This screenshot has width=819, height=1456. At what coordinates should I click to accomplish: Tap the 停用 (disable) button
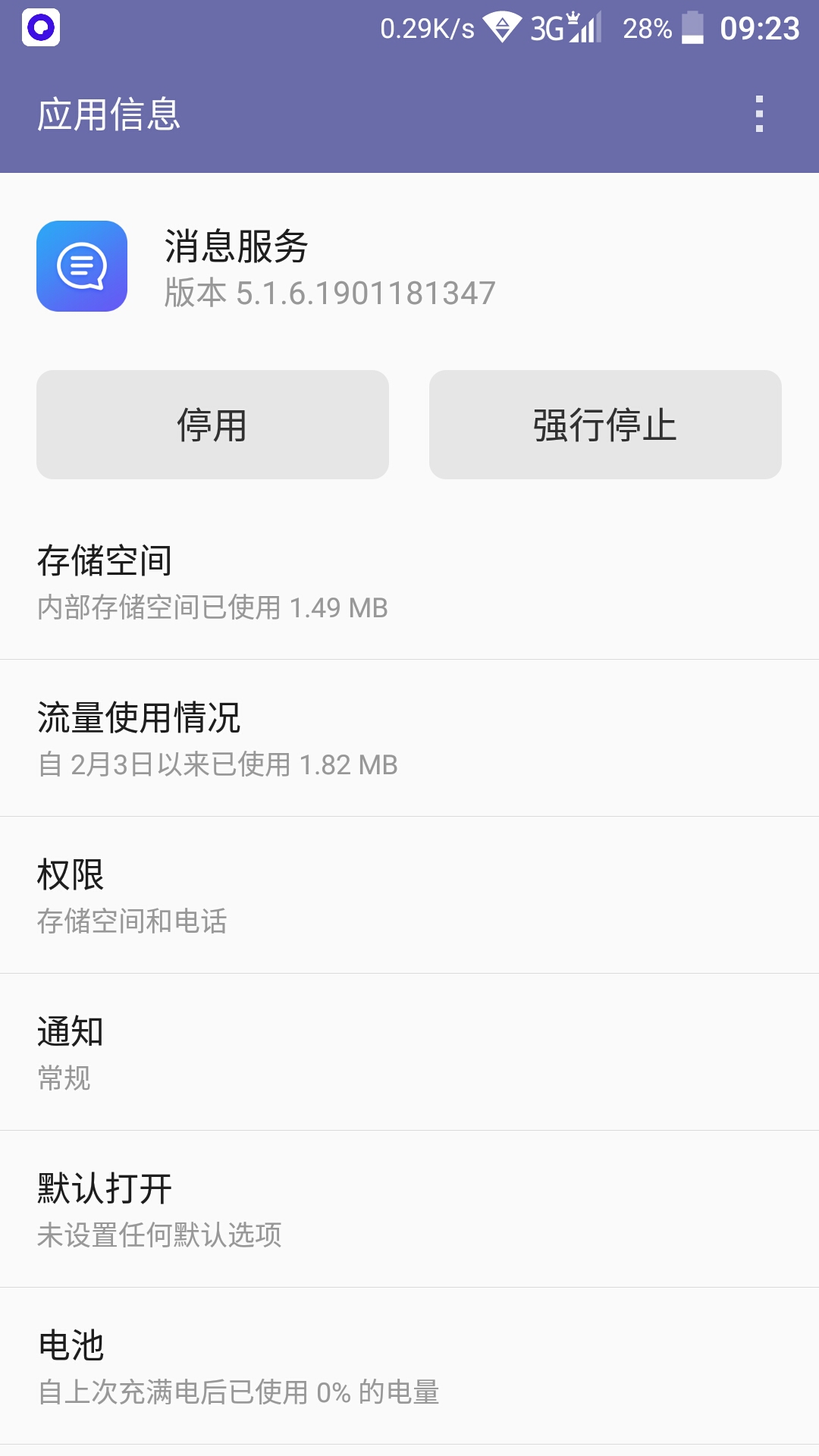(x=212, y=425)
